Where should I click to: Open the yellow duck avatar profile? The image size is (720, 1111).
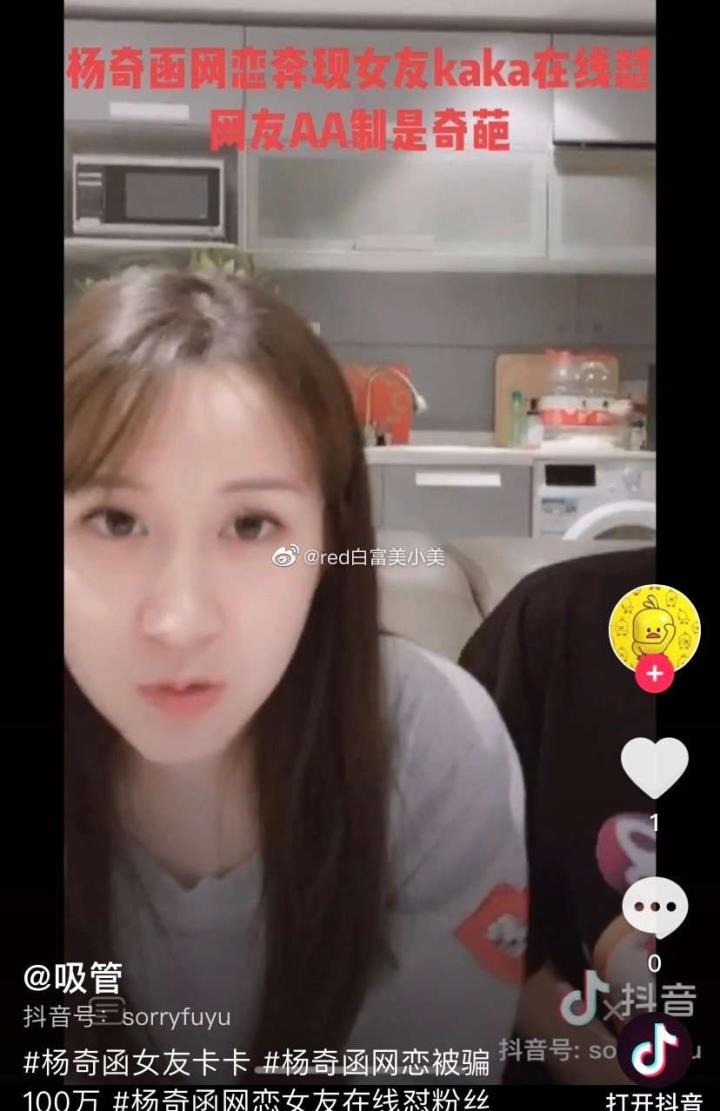click(x=654, y=627)
